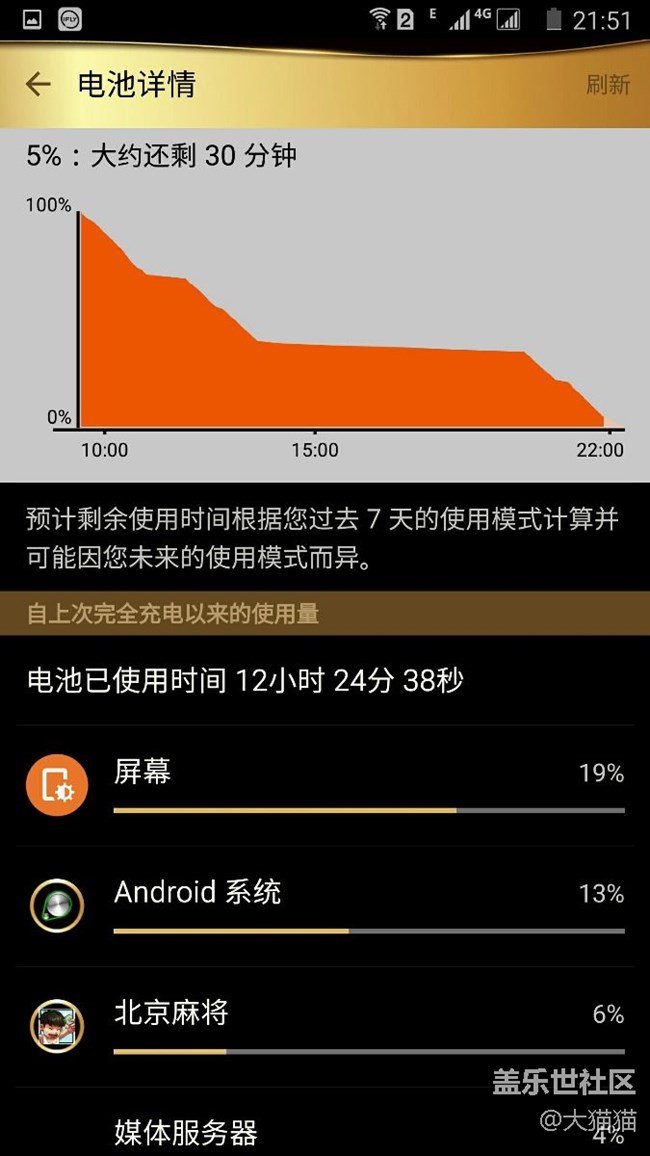
Task: Tap the 刷新 refresh button
Action: click(607, 85)
